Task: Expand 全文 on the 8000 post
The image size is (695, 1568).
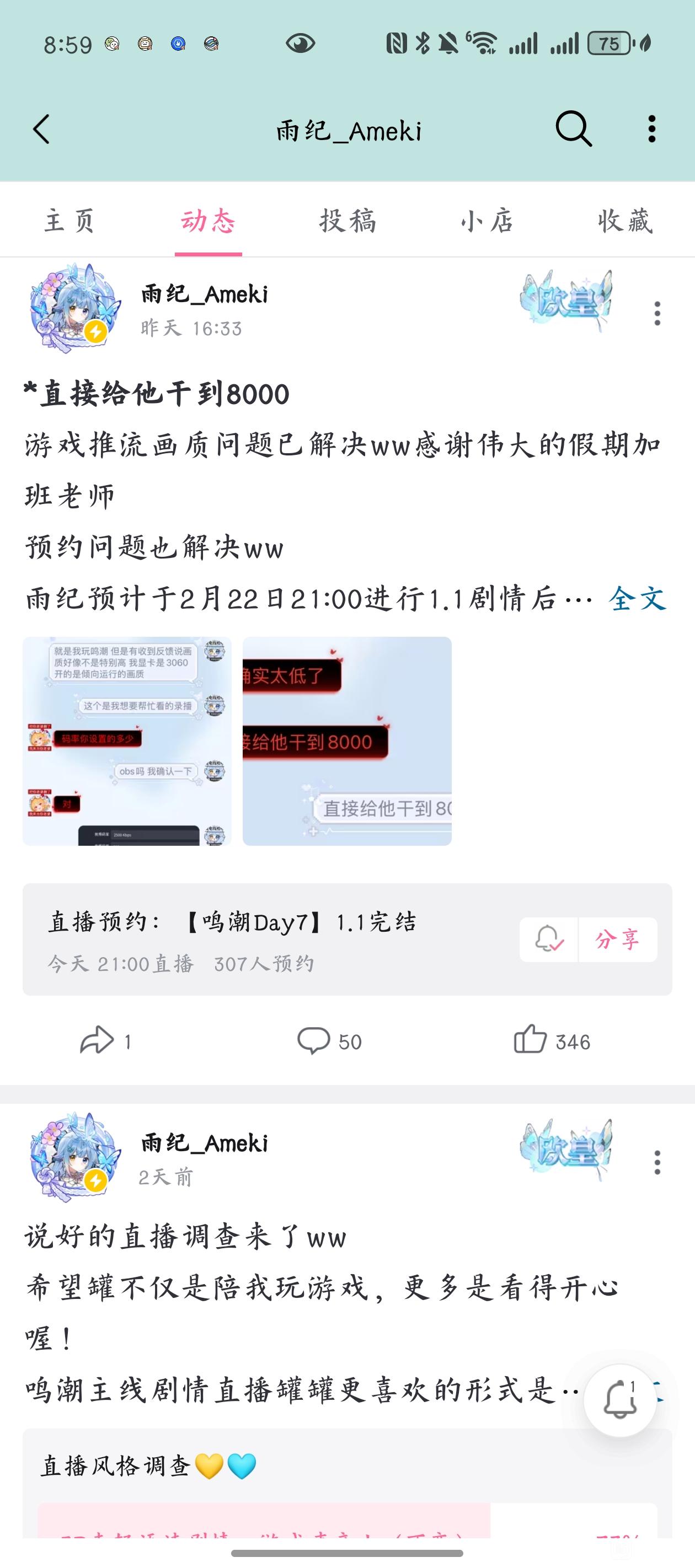Action: [x=637, y=598]
